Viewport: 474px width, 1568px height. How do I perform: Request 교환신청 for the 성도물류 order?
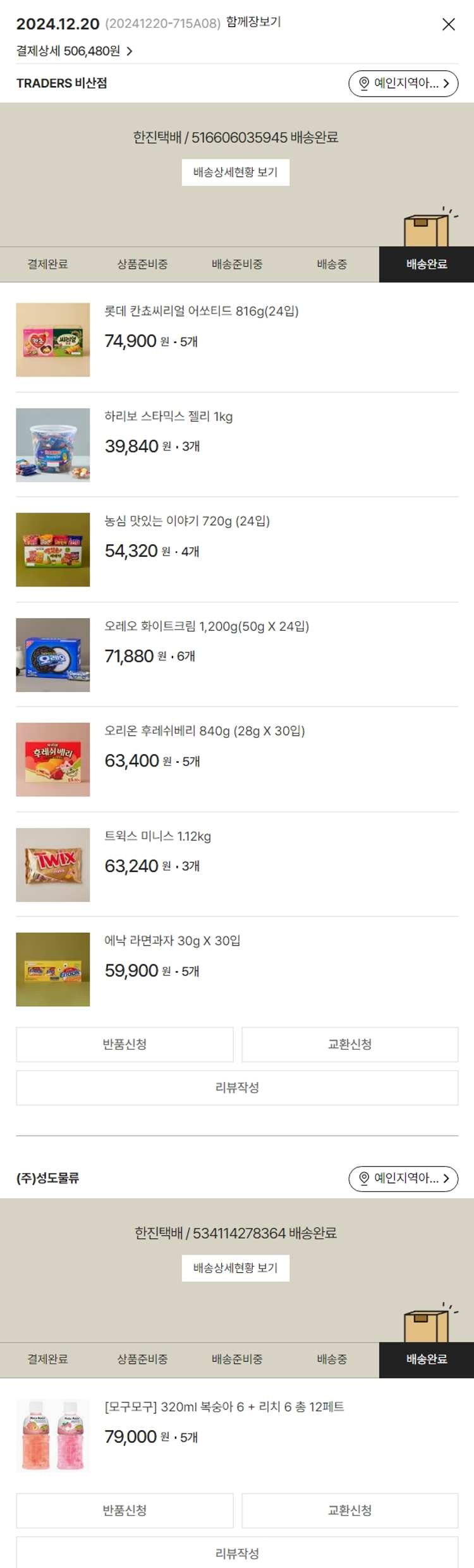349,1510
